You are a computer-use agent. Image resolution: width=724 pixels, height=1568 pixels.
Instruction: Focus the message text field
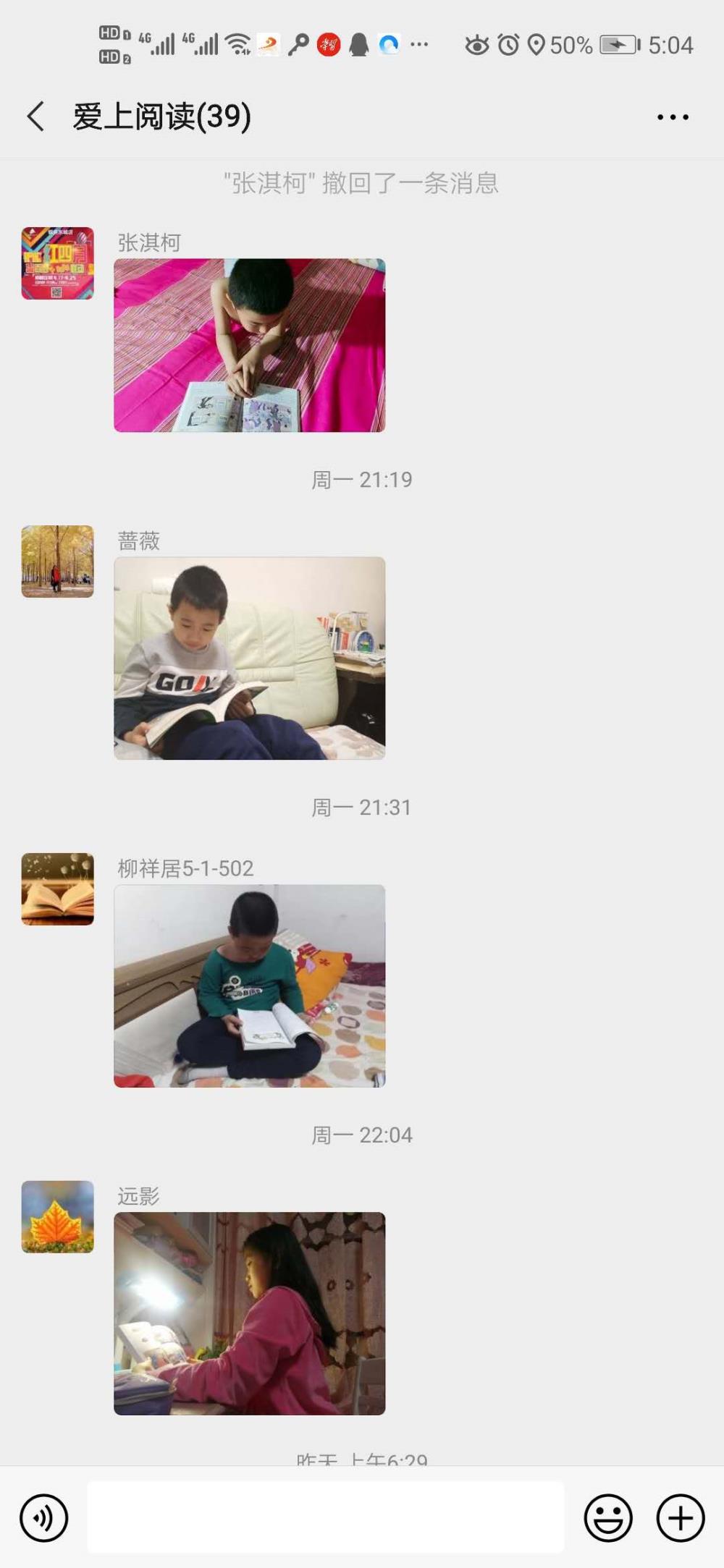click(x=326, y=1517)
